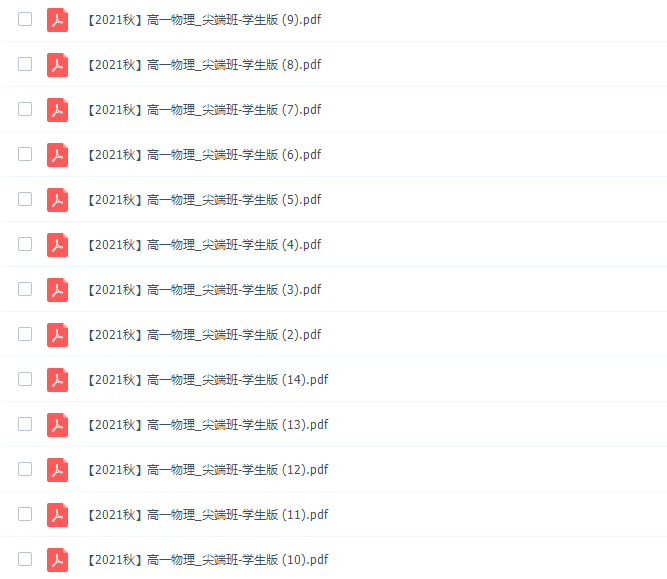This screenshot has height=579, width=667.
Task: Select 学生版 (6).pdf via its checkbox
Action: 25,155
